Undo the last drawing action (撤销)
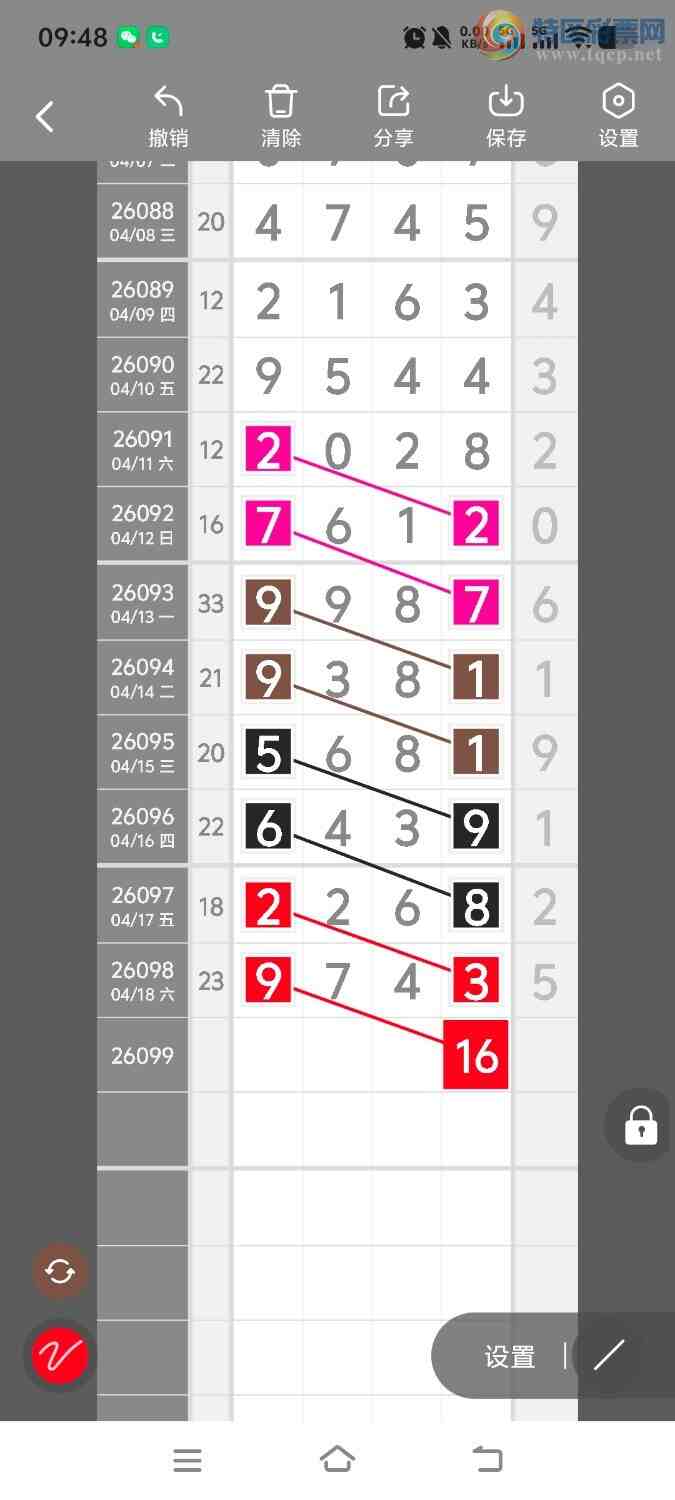 (168, 117)
